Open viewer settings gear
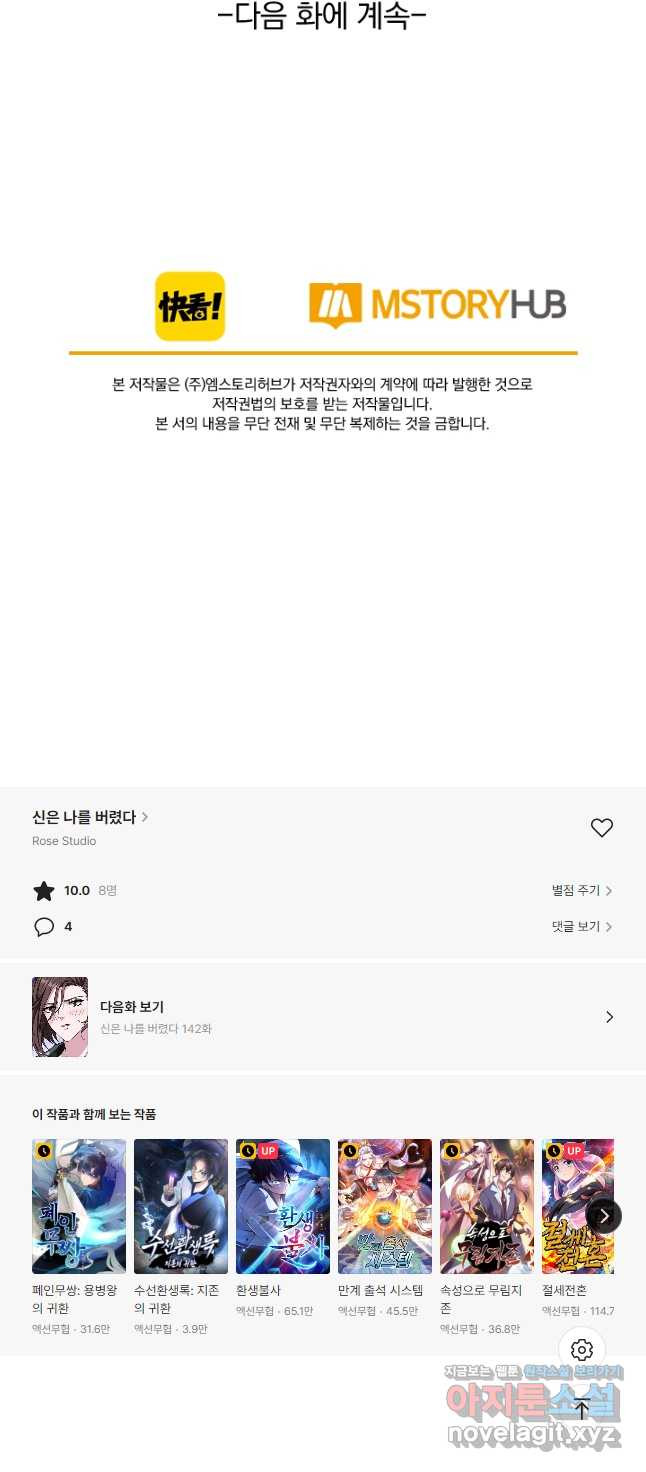The height and width of the screenshot is (1472, 646). point(582,1350)
